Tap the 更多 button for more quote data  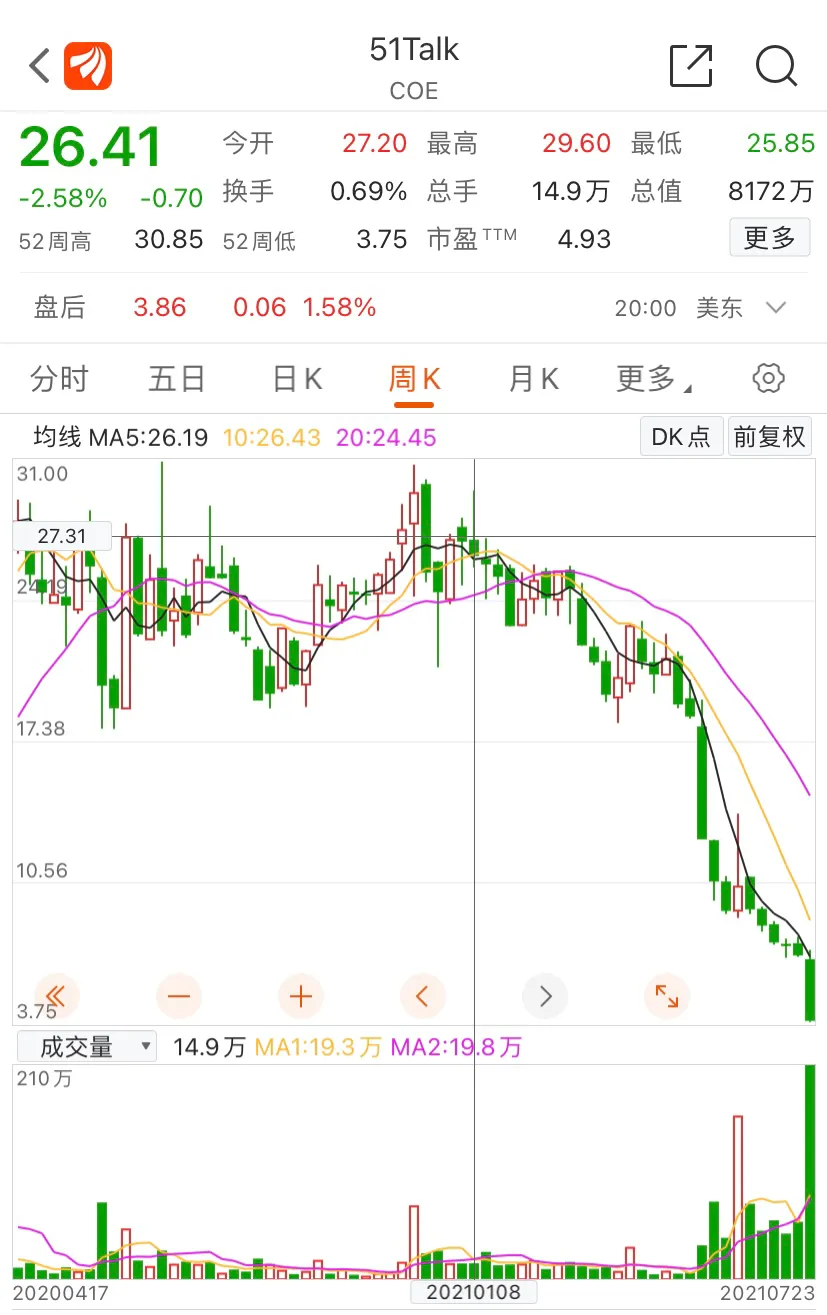[x=769, y=238]
